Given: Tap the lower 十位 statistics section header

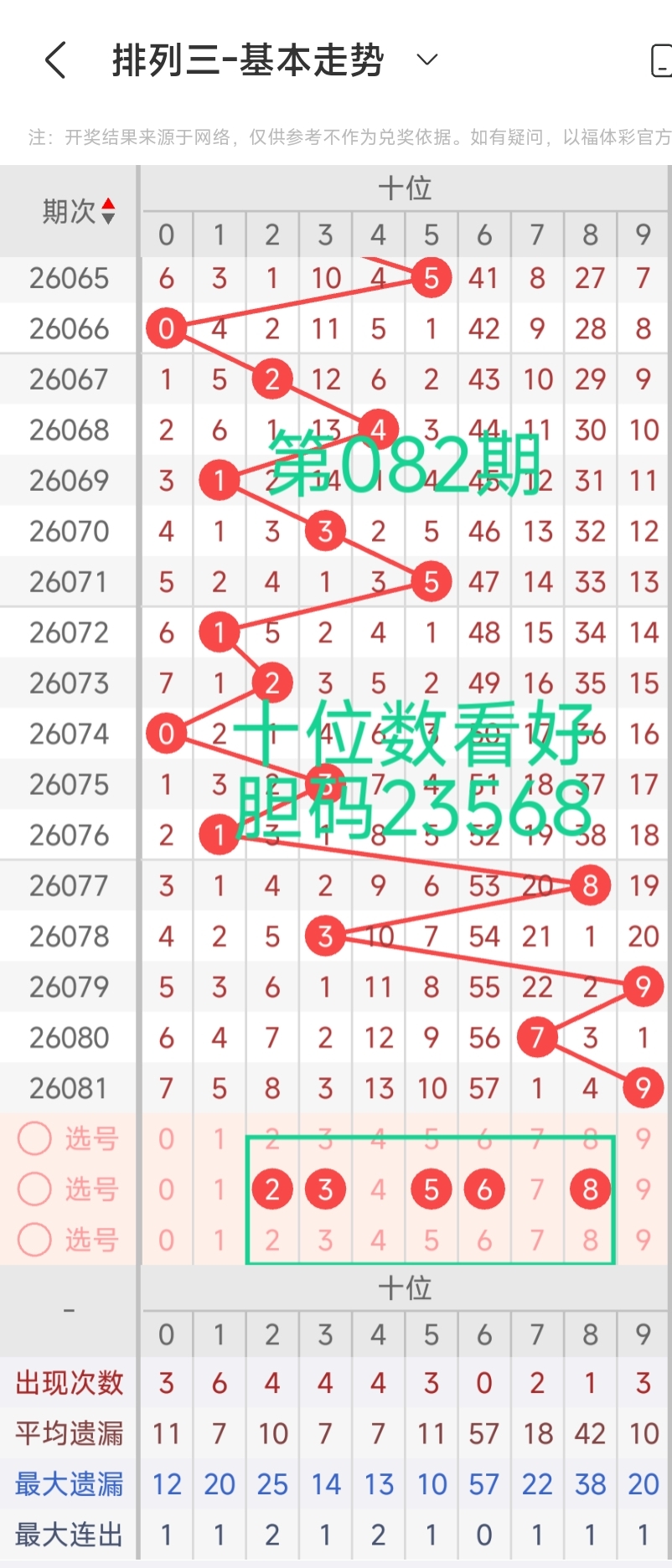Looking at the screenshot, I should [x=406, y=1288].
